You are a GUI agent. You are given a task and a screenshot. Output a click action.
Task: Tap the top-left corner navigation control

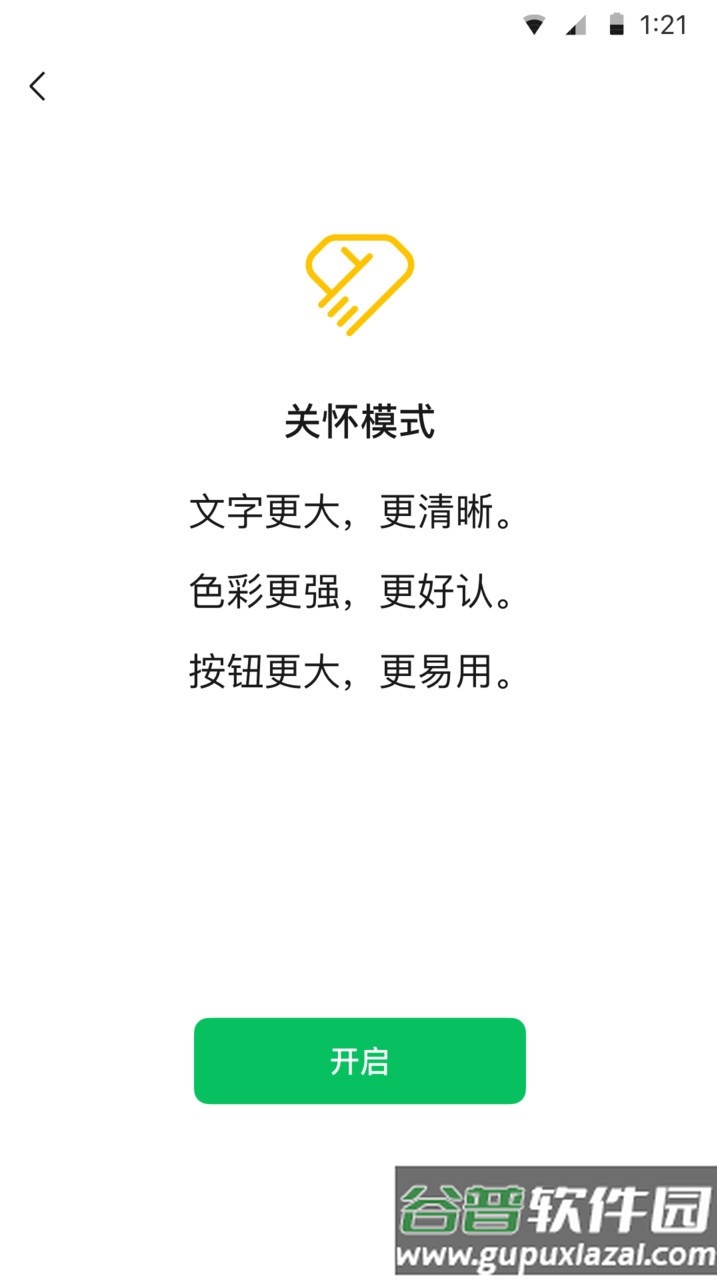(38, 87)
